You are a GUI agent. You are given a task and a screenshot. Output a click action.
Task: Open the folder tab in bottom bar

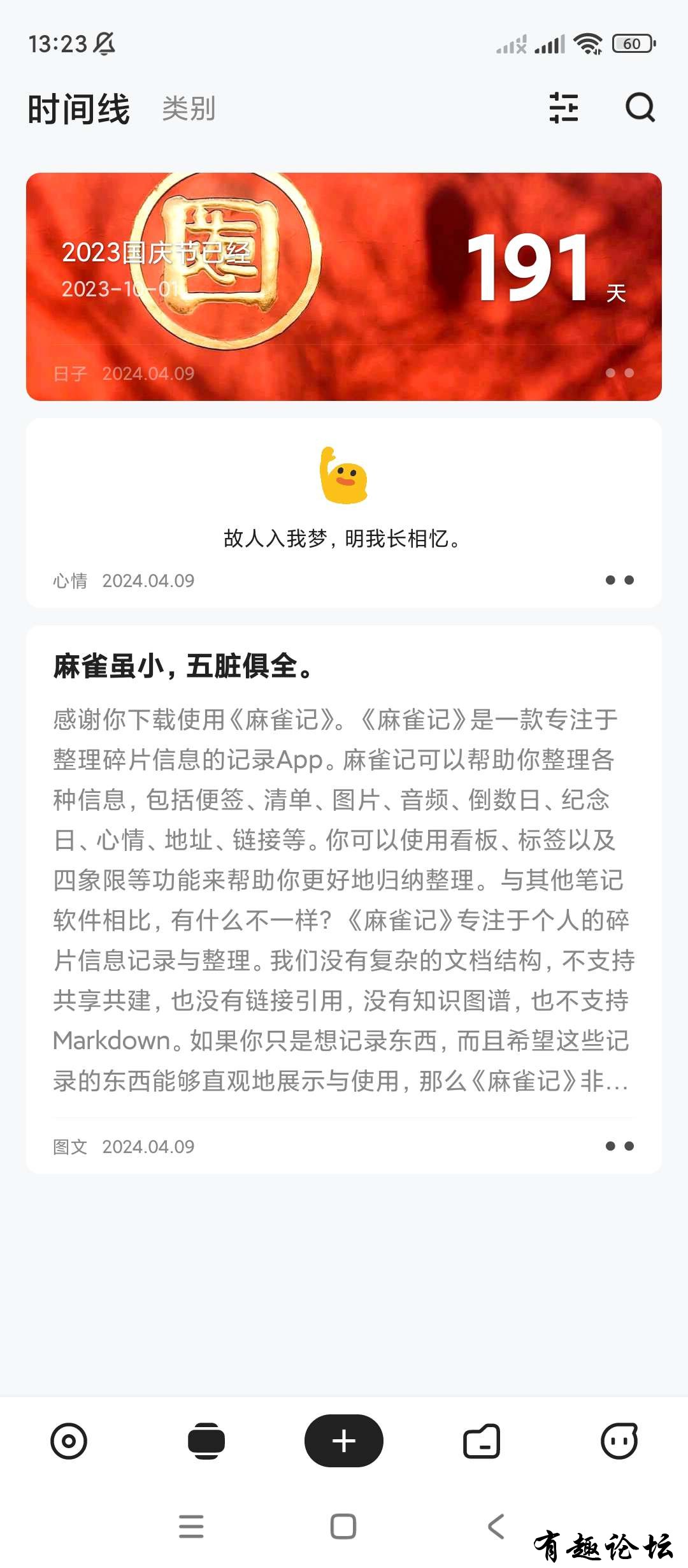[482, 1441]
